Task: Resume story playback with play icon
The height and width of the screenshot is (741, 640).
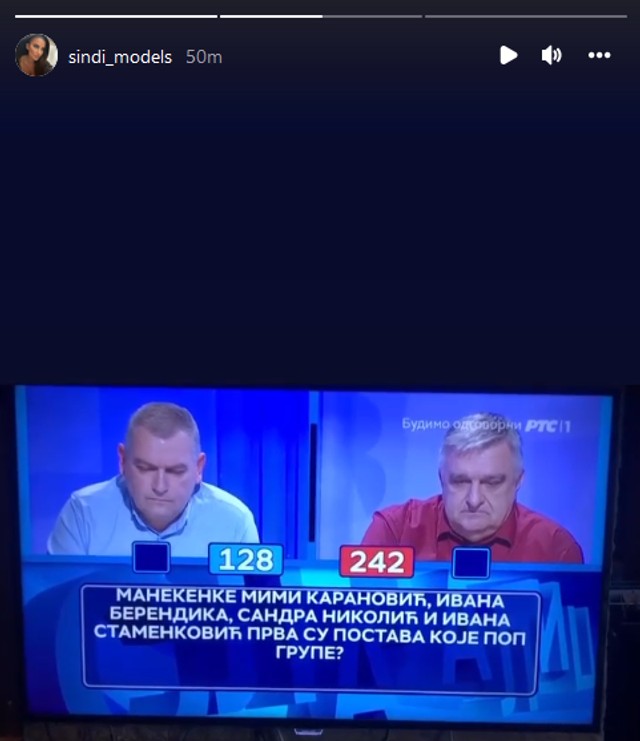Action: point(509,55)
